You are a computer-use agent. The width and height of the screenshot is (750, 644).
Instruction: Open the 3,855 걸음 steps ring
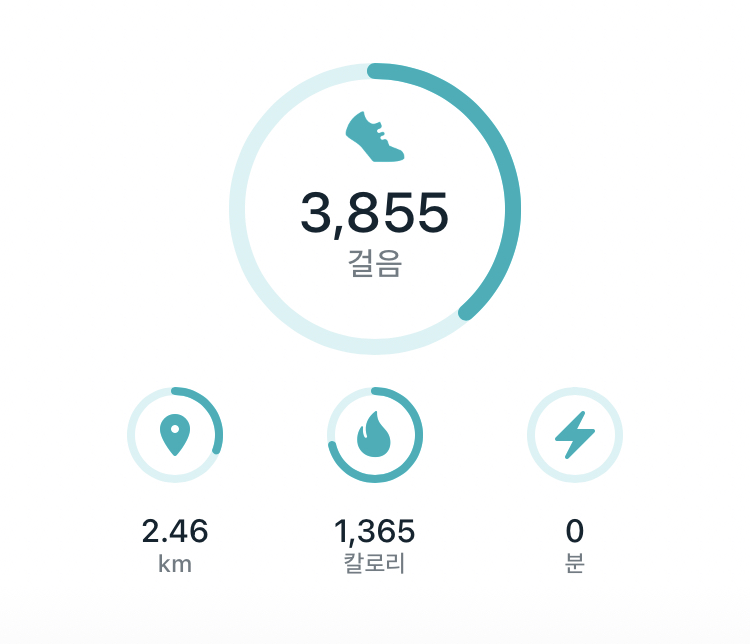coord(375,209)
